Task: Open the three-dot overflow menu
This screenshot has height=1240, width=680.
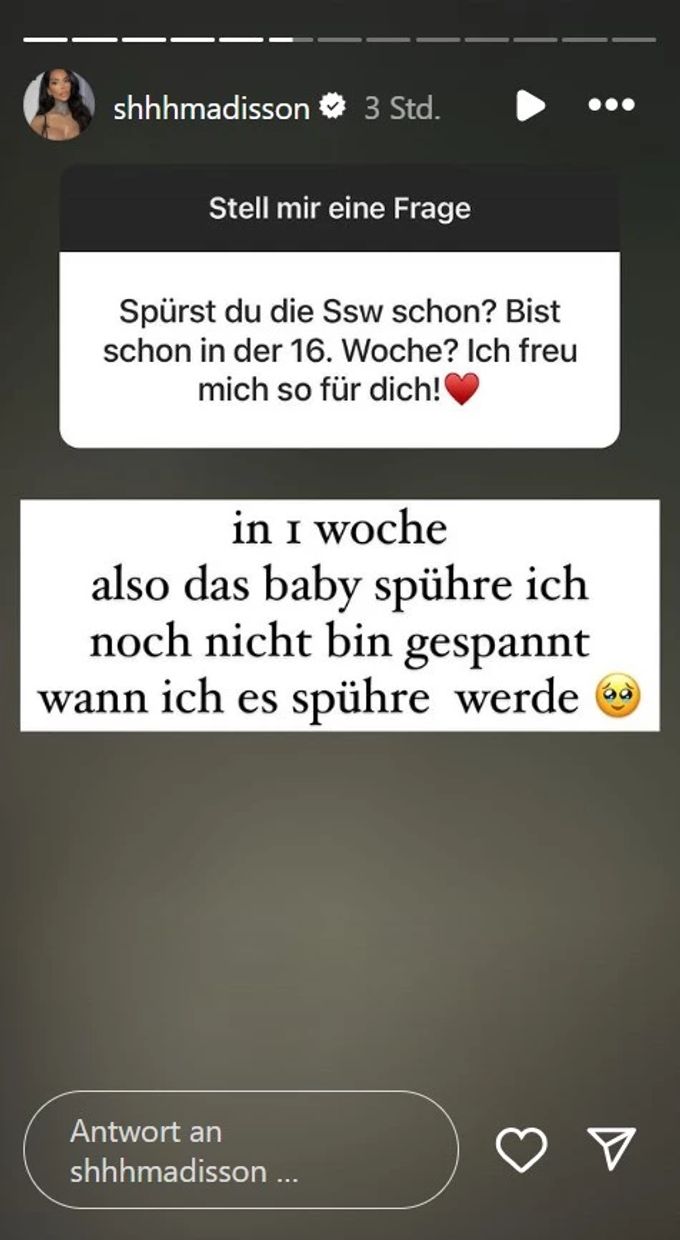Action: [x=611, y=105]
